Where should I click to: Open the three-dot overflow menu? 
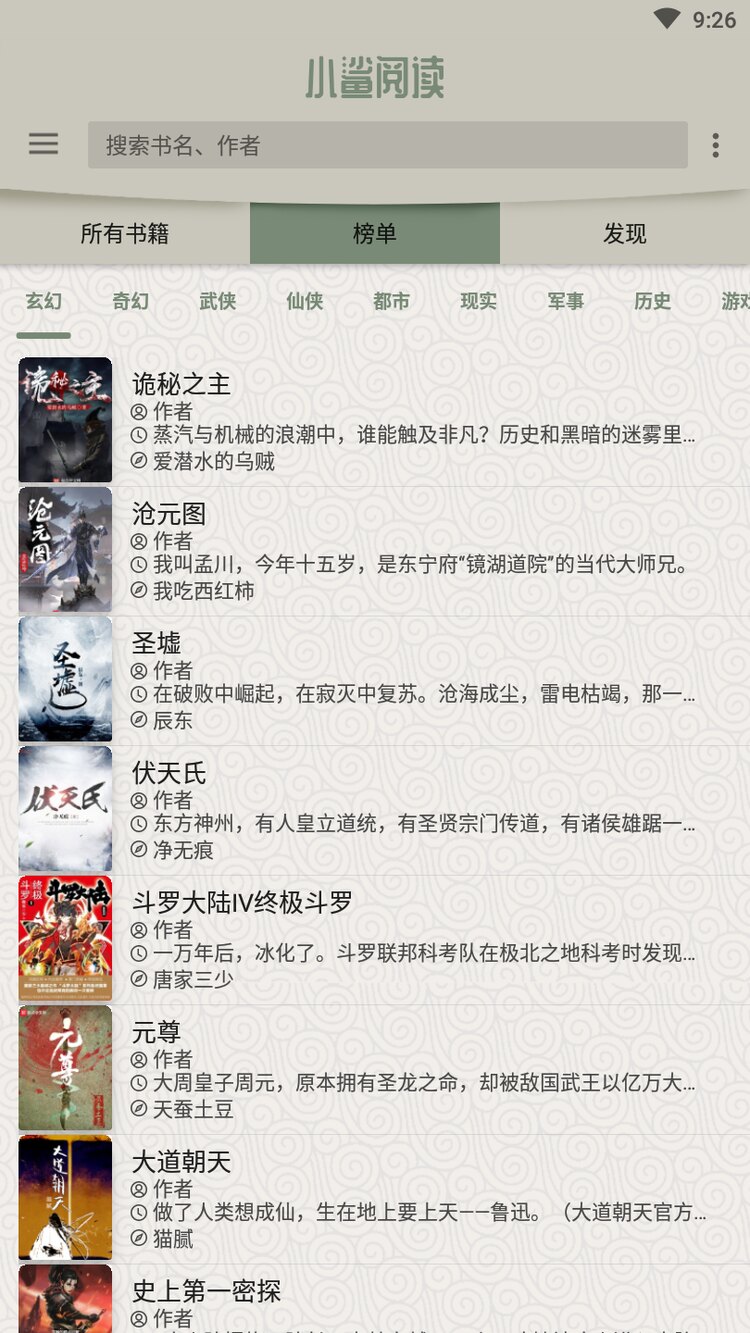click(715, 145)
